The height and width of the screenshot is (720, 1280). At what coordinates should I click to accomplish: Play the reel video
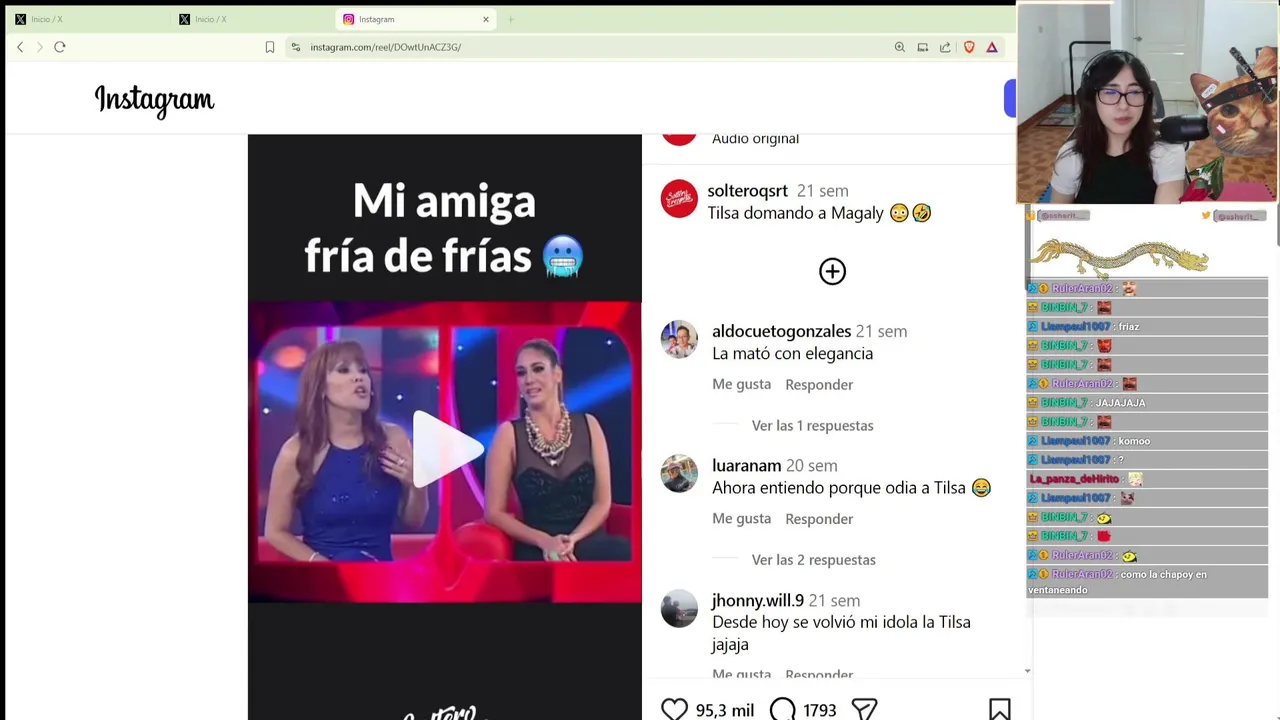point(445,451)
